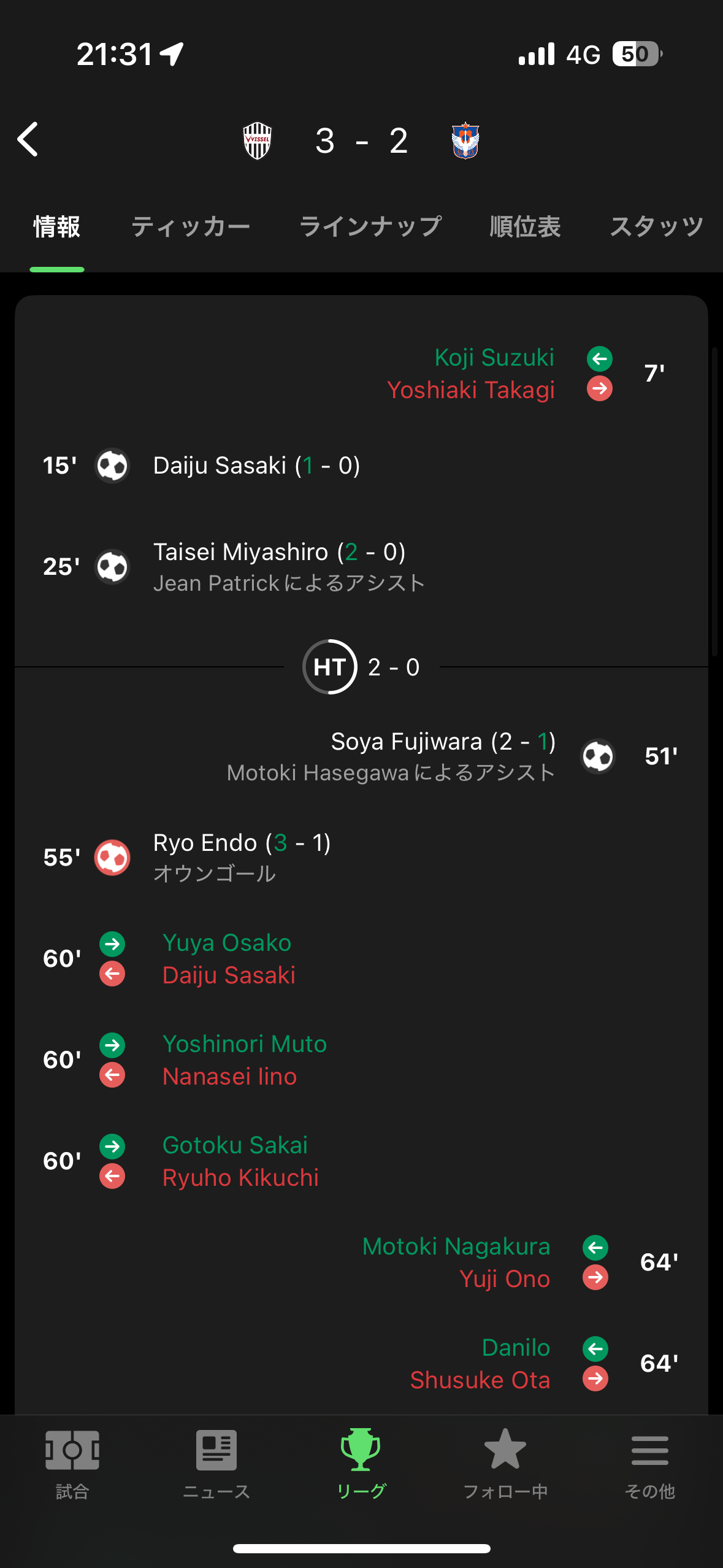Open the Yuya Osako substitution row

click(x=361, y=959)
